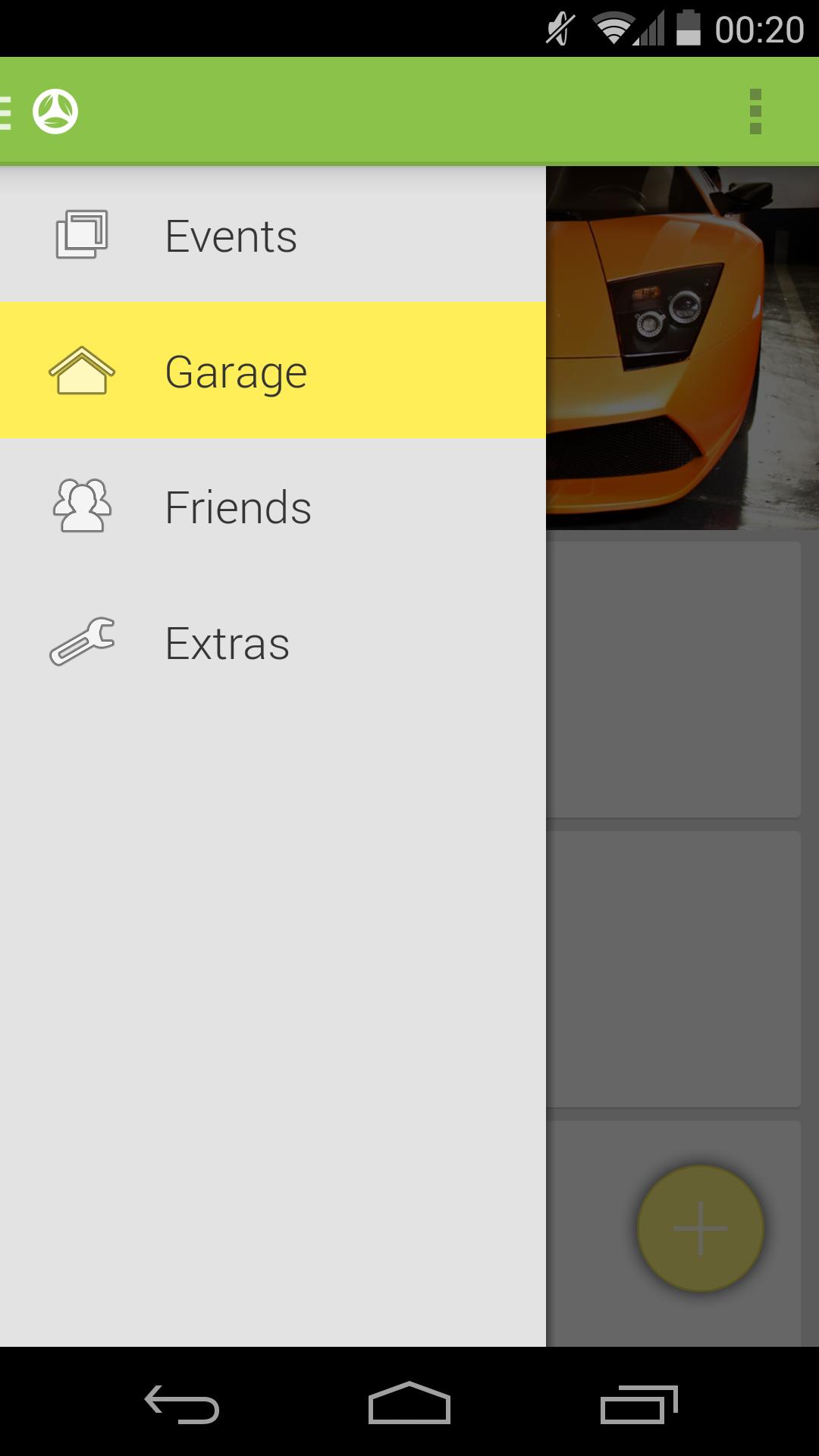The image size is (819, 1456).
Task: Return to the home screen
Action: coord(409,1404)
